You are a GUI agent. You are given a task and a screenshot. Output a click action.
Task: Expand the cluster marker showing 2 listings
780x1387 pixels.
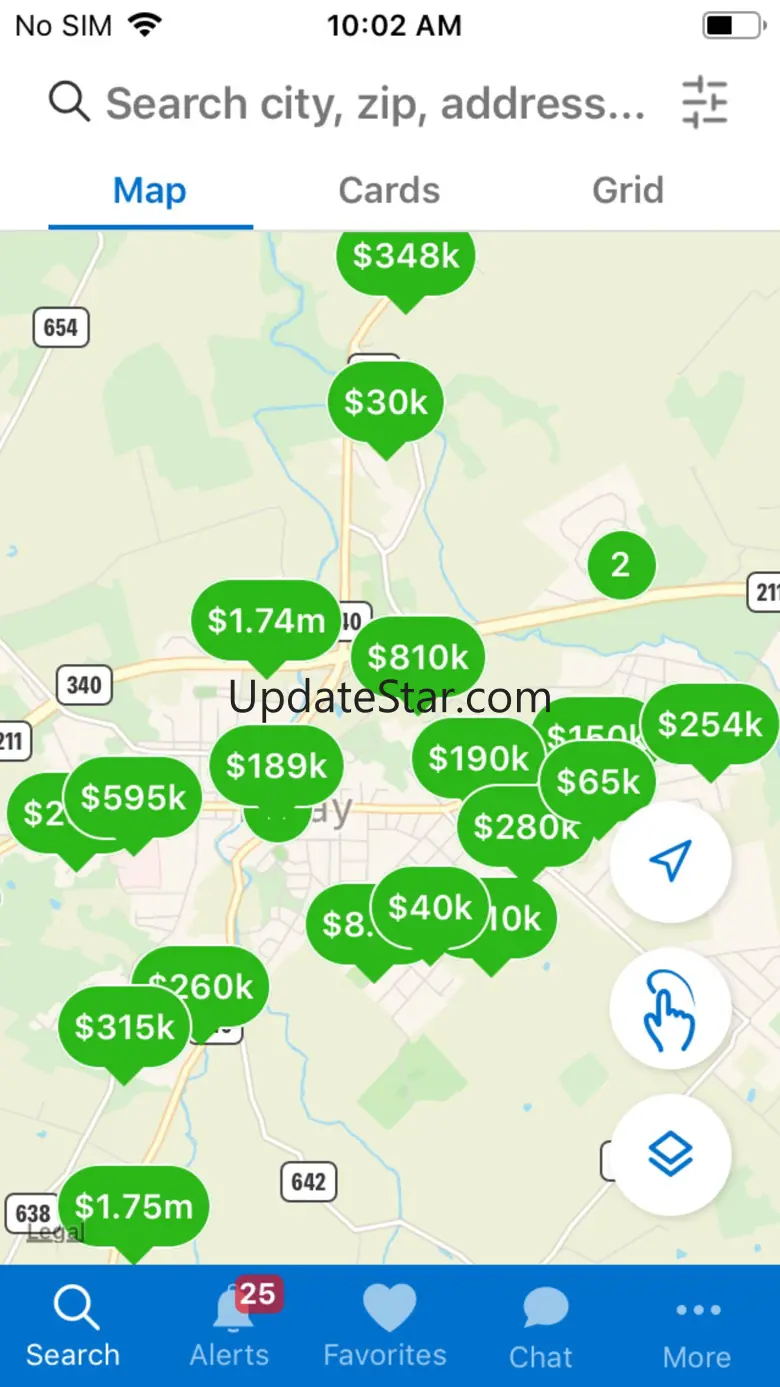coord(620,565)
